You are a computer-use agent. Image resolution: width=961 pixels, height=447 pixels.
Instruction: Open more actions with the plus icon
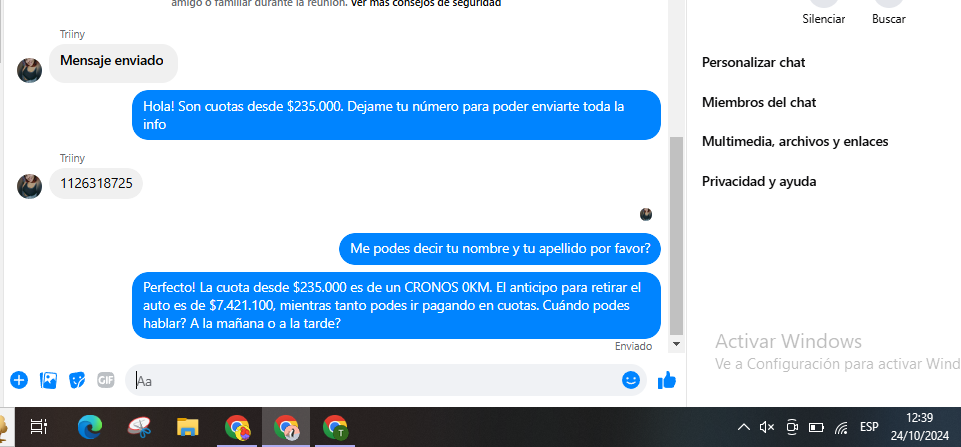point(19,380)
